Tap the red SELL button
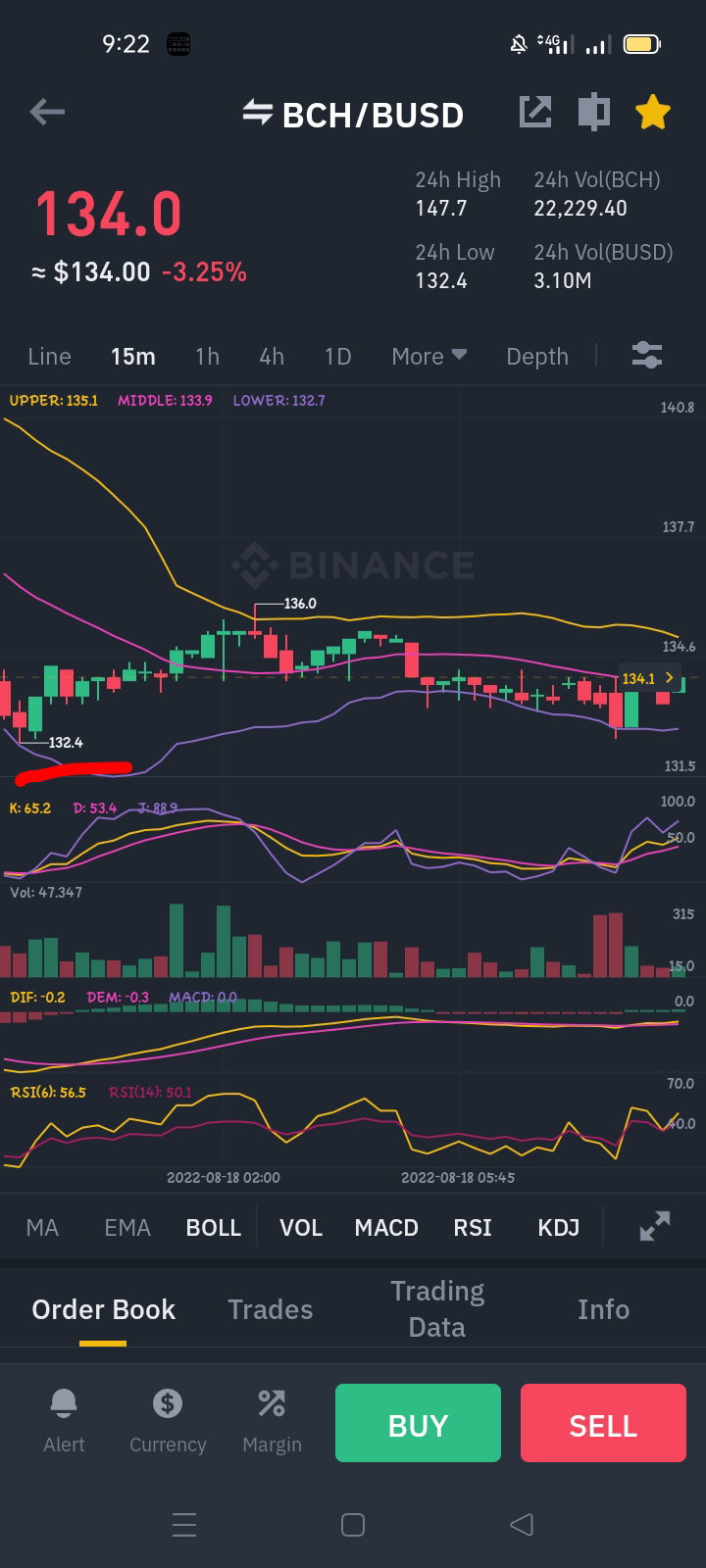The image size is (706, 1568). click(603, 1423)
